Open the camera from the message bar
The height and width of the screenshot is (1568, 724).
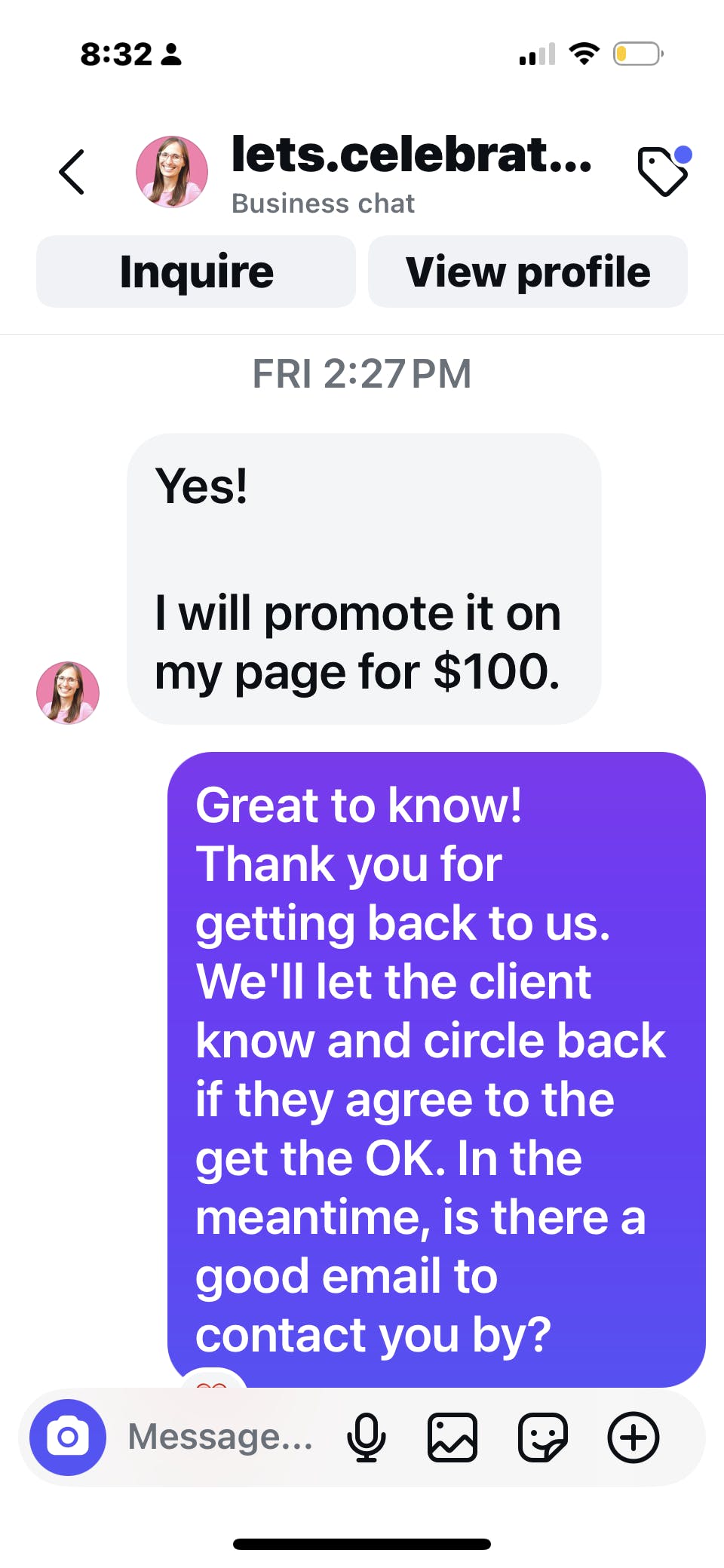tap(68, 1438)
